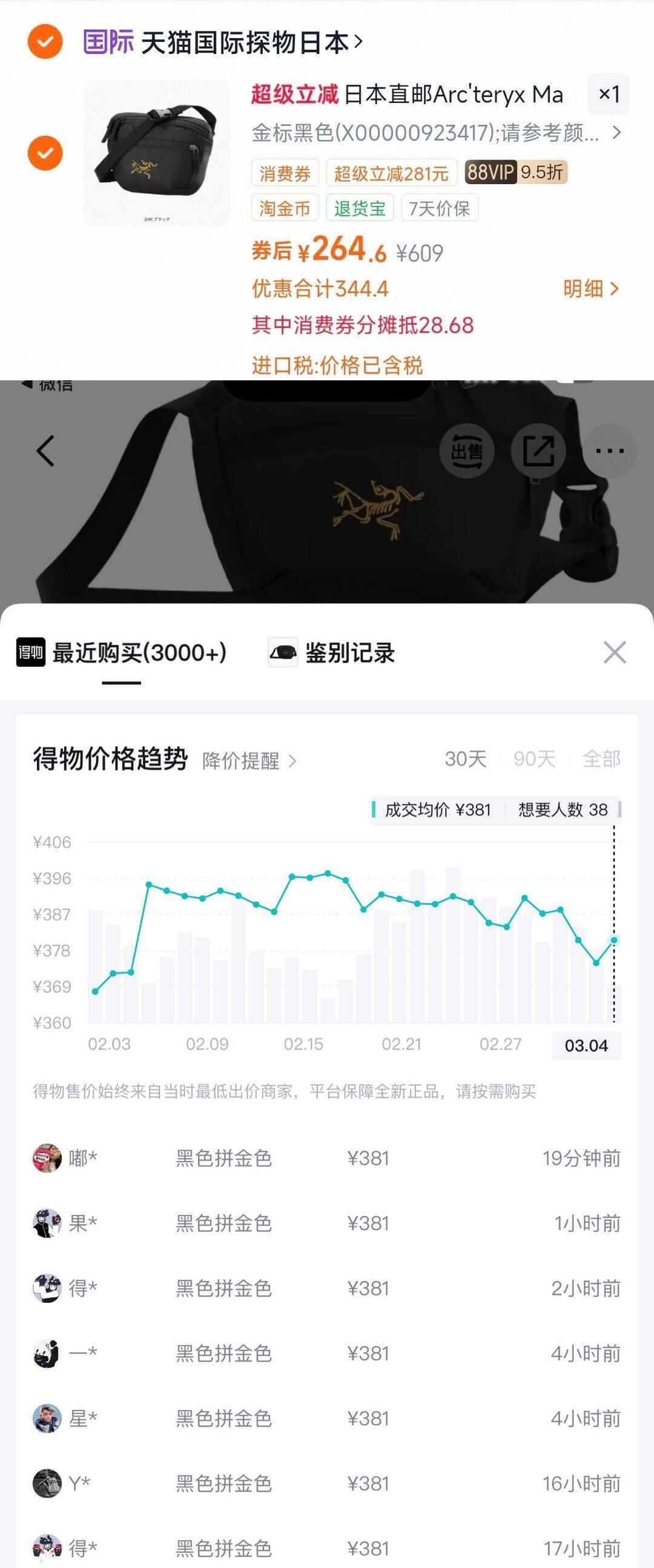
Task: Toggle the 天猫国际探物日本 store checkbox
Action: click(45, 42)
